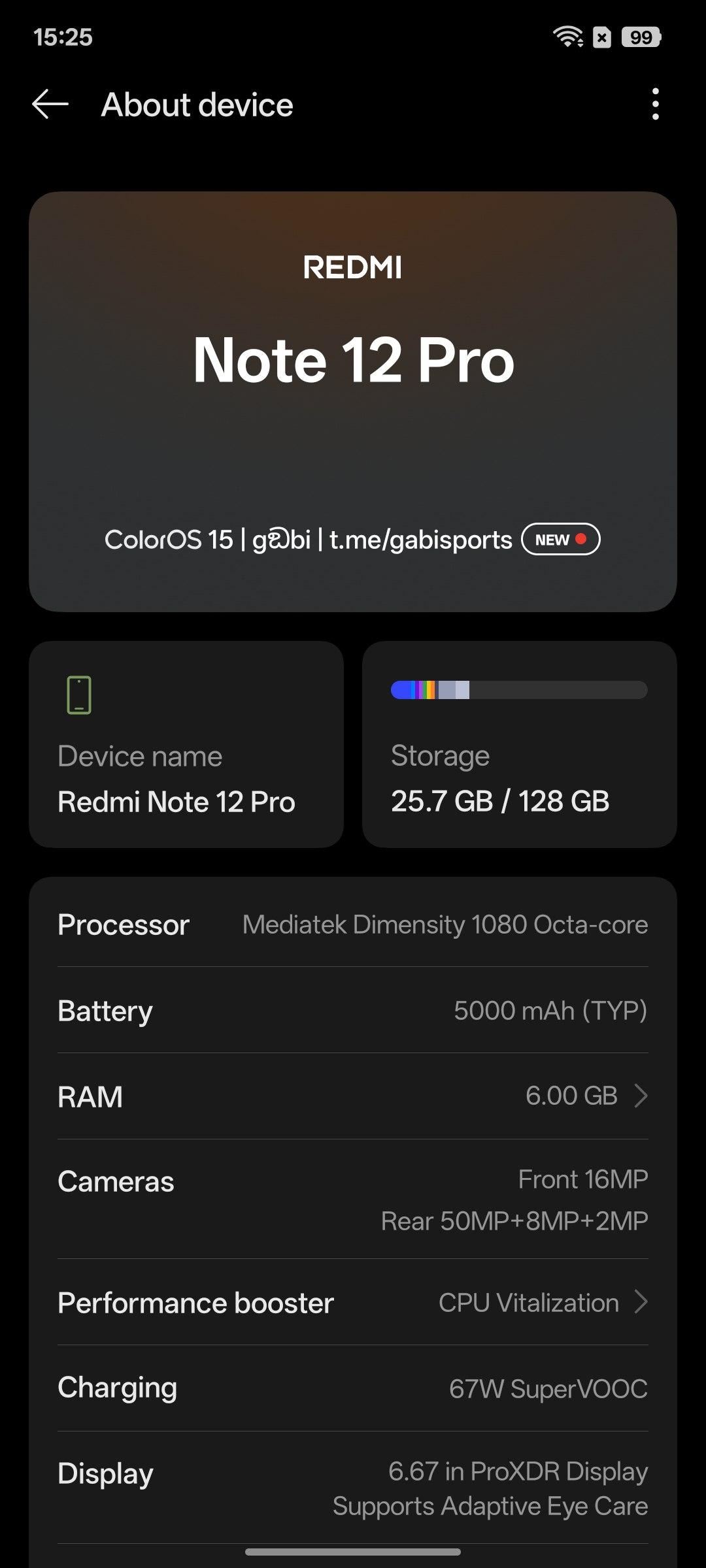
Task: Open Performance booster CPU Vitalization
Action: [x=353, y=1303]
